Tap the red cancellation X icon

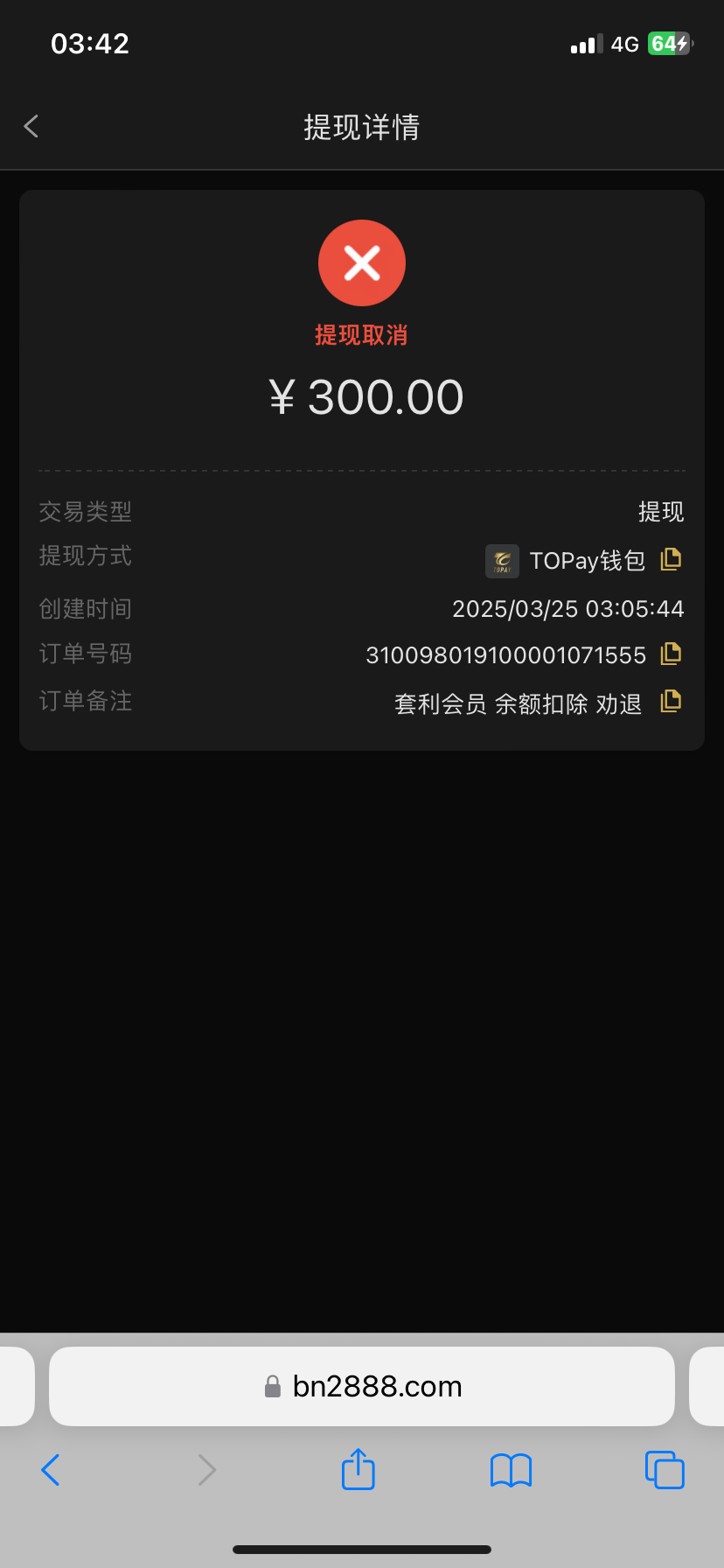pos(362,262)
